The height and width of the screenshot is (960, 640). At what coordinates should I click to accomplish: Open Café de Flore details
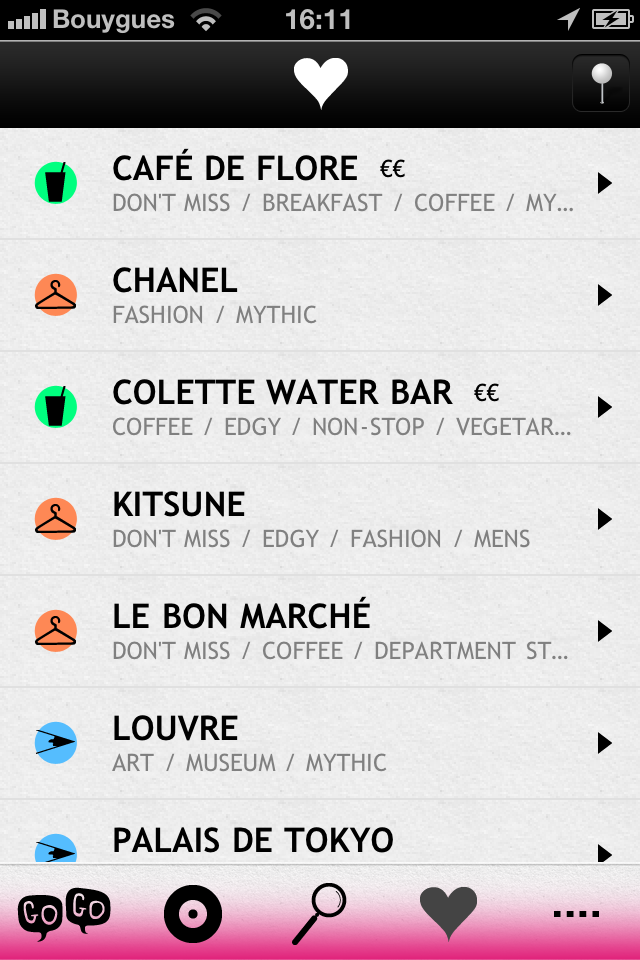point(320,184)
